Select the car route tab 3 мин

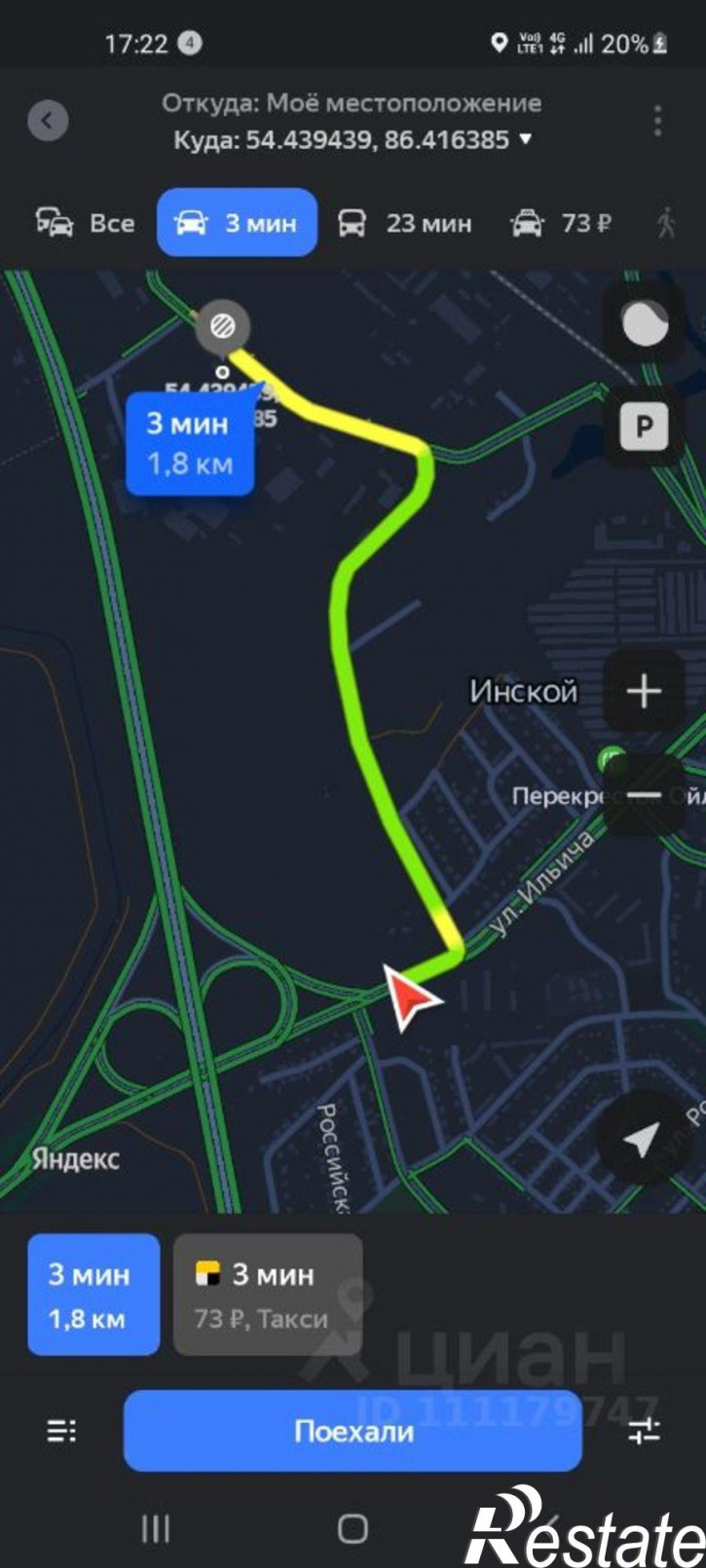click(x=237, y=223)
